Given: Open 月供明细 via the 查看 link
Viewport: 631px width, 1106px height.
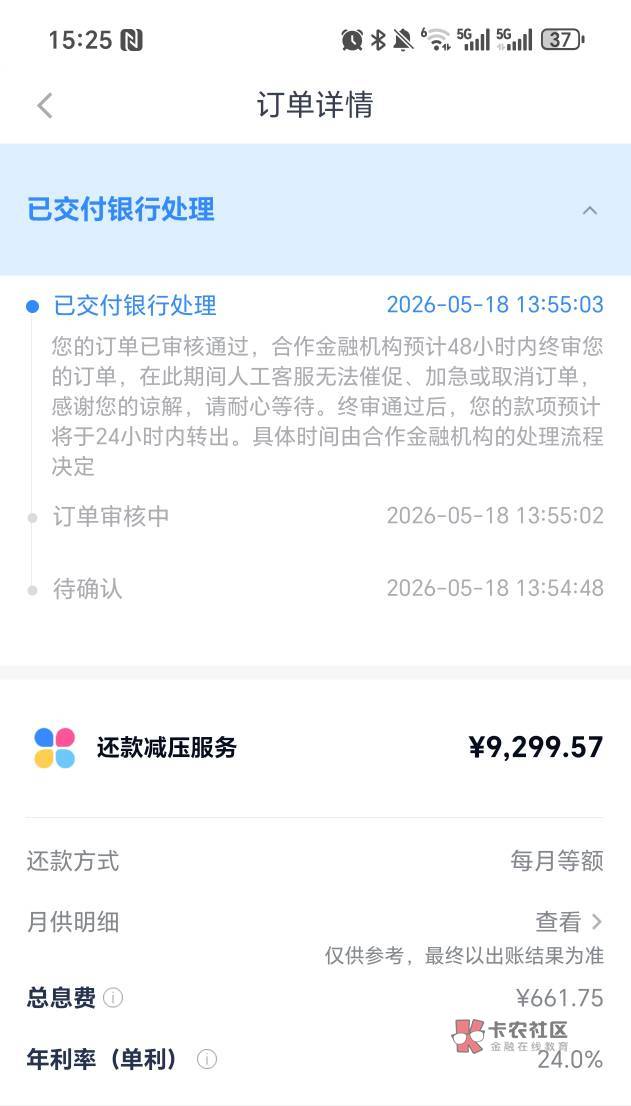Looking at the screenshot, I should click(x=569, y=921).
